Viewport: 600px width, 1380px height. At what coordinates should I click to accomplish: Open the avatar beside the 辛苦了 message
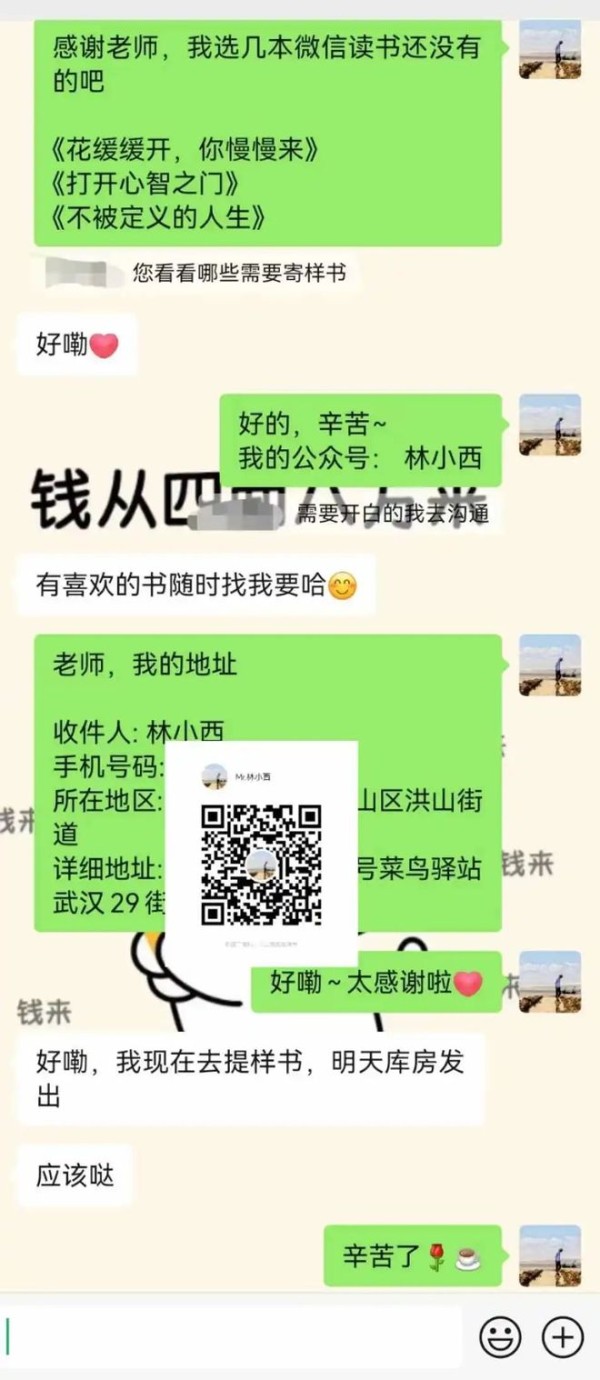[550, 1256]
